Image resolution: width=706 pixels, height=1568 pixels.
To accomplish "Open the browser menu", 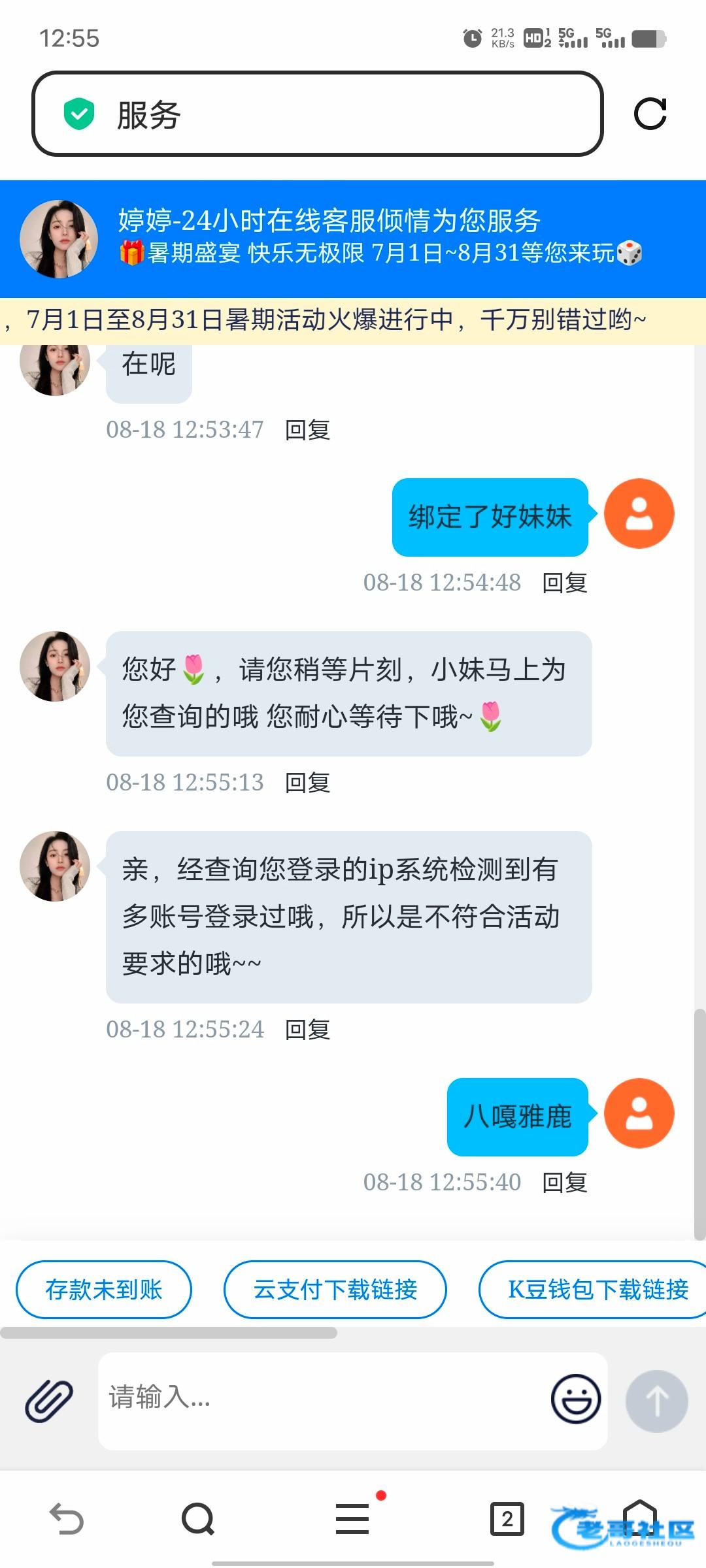I will [353, 1518].
